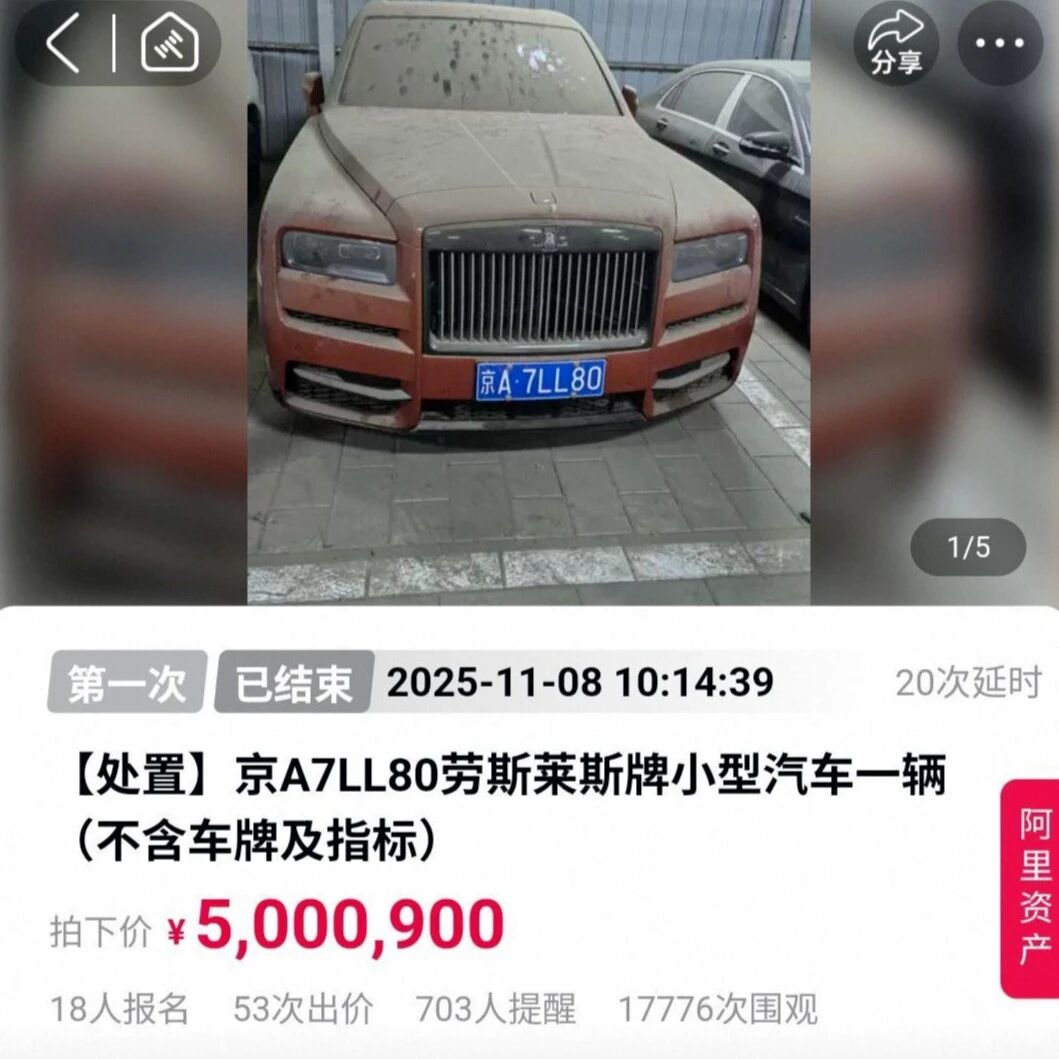Image resolution: width=1059 pixels, height=1059 pixels.
Task: Share this auction listing (分享)
Action: (895, 44)
